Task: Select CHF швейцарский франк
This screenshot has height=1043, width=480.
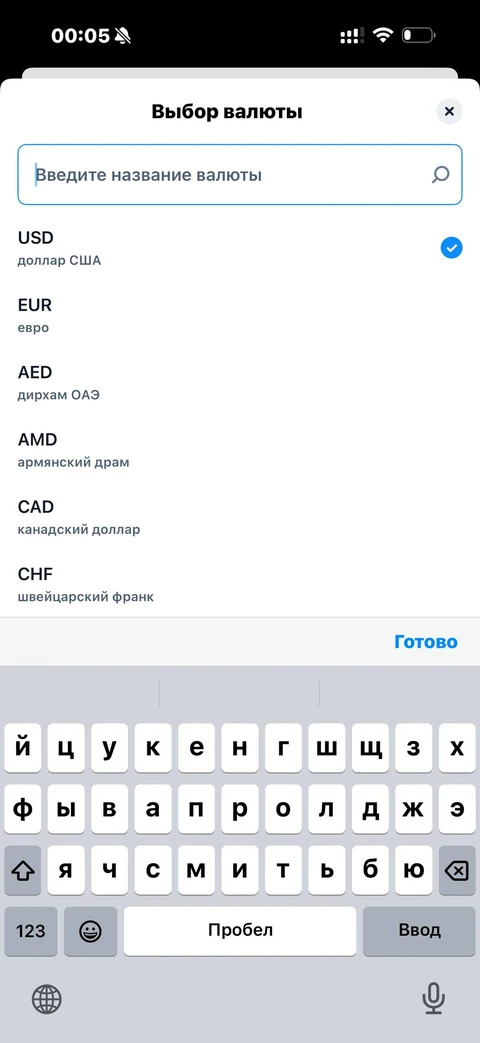Action: pos(240,584)
